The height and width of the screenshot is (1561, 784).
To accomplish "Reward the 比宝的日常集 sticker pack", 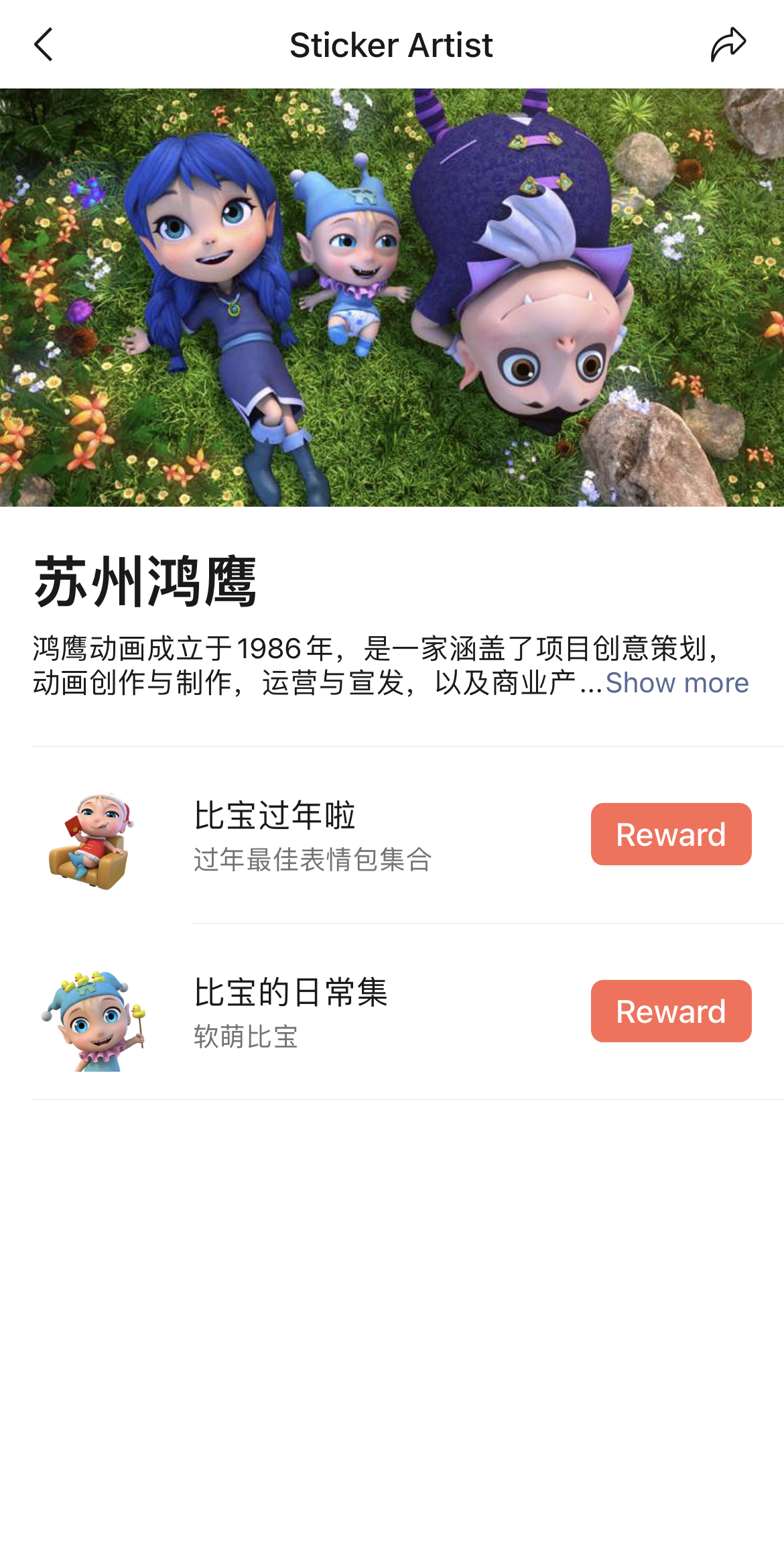I will [671, 1011].
